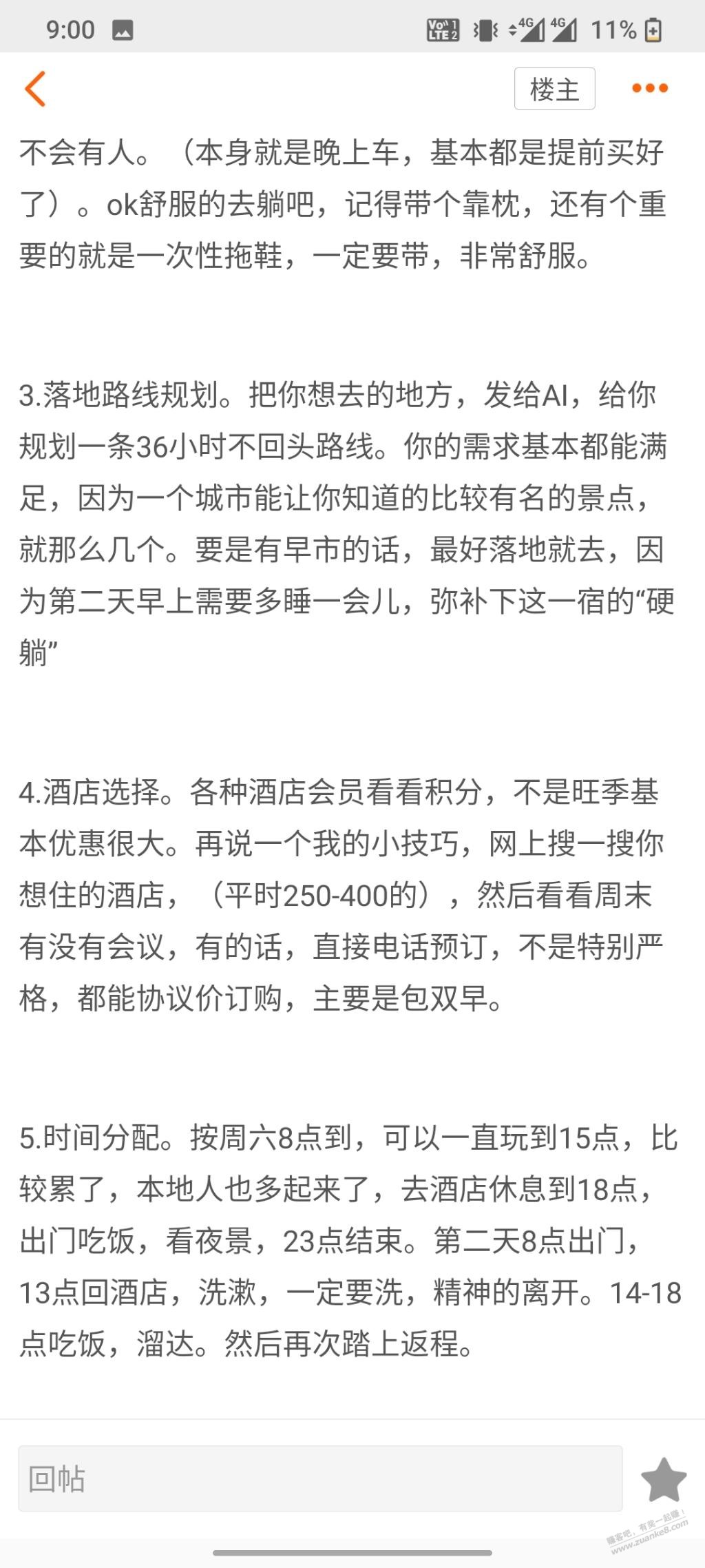Open the three-dot overflow menu
The image size is (705, 1568).
(x=649, y=88)
